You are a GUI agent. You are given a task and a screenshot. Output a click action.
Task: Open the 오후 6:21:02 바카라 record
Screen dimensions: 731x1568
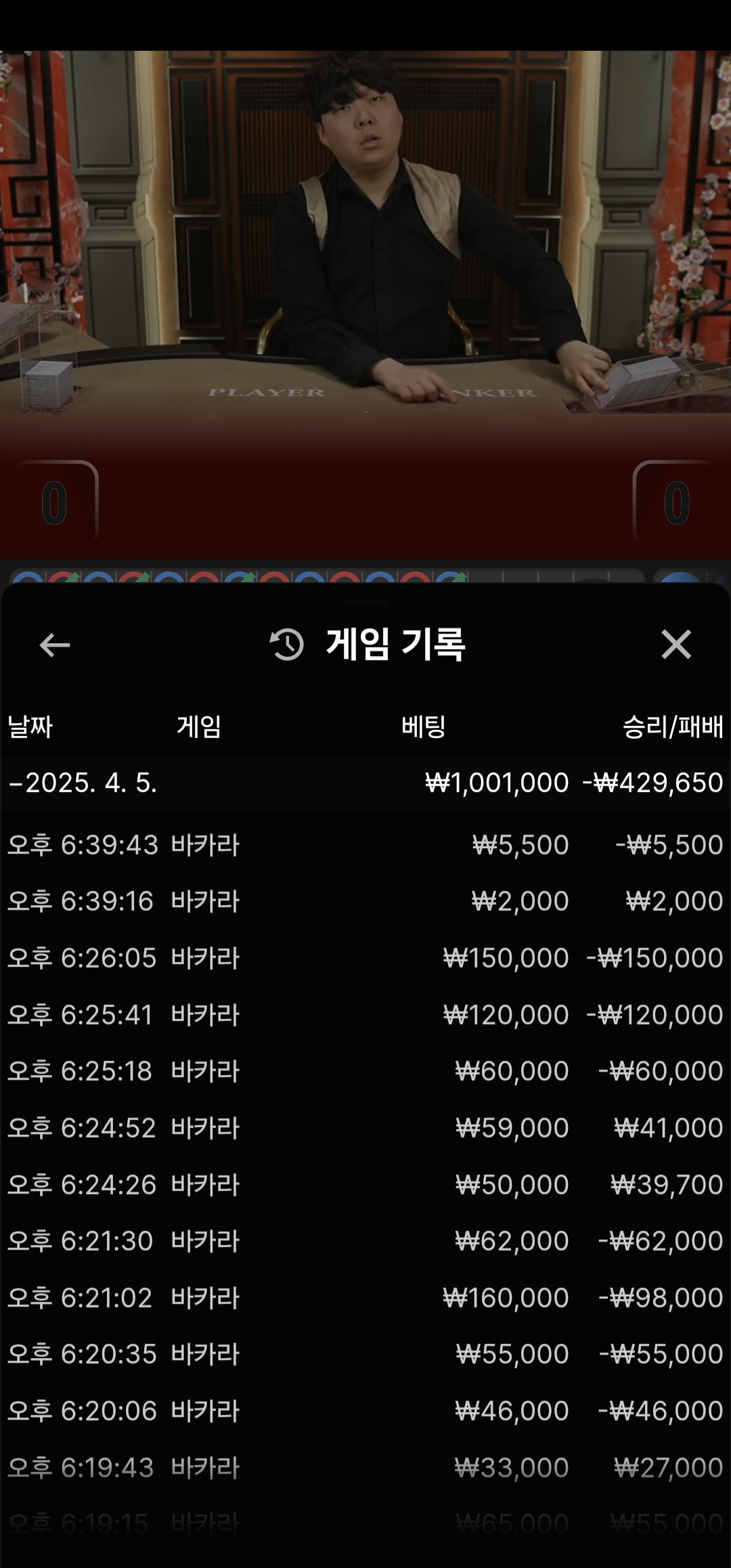point(365,1298)
